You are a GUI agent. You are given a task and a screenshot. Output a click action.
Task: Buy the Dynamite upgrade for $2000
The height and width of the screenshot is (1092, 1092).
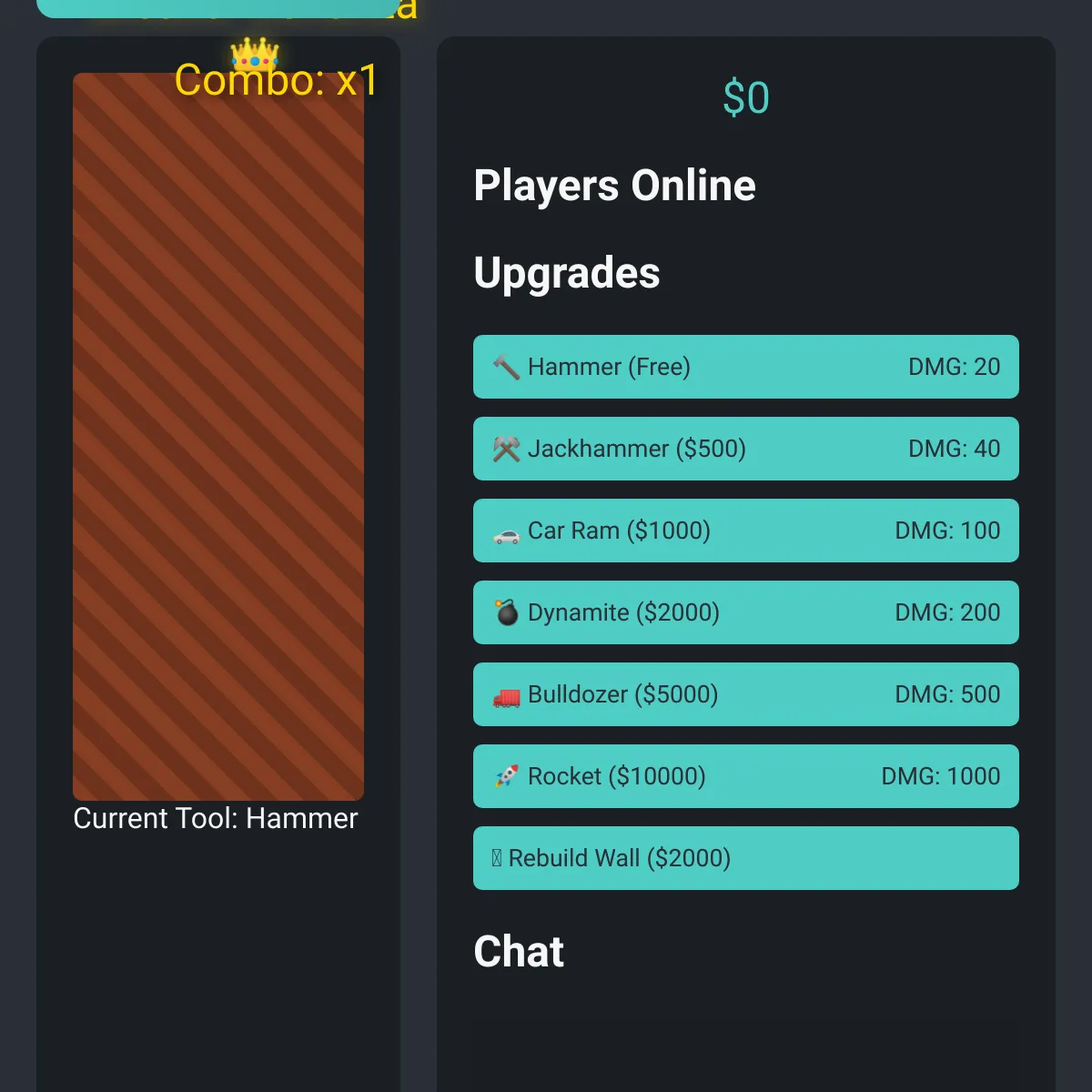745,612
